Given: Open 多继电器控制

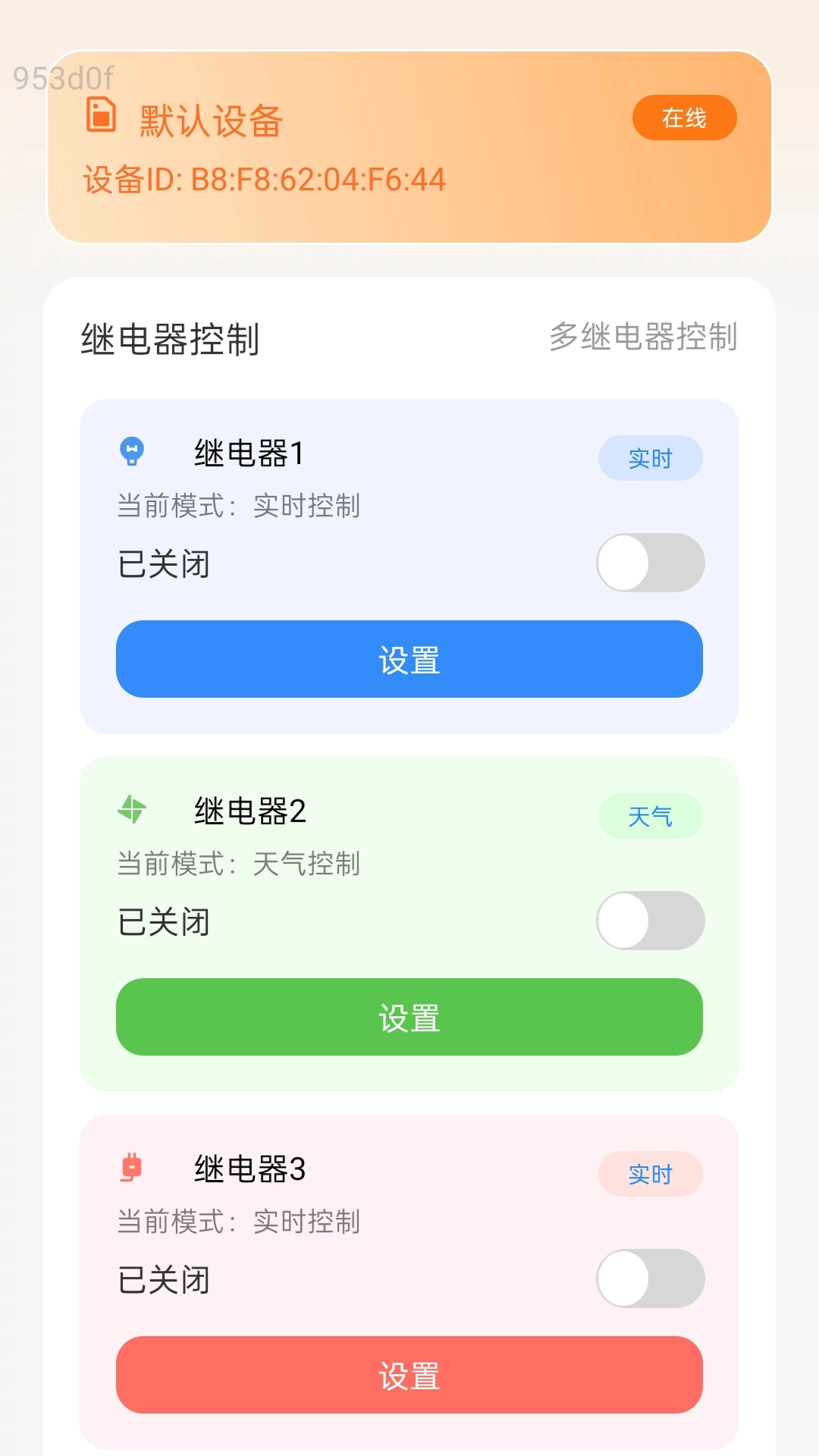Looking at the screenshot, I should [x=643, y=339].
